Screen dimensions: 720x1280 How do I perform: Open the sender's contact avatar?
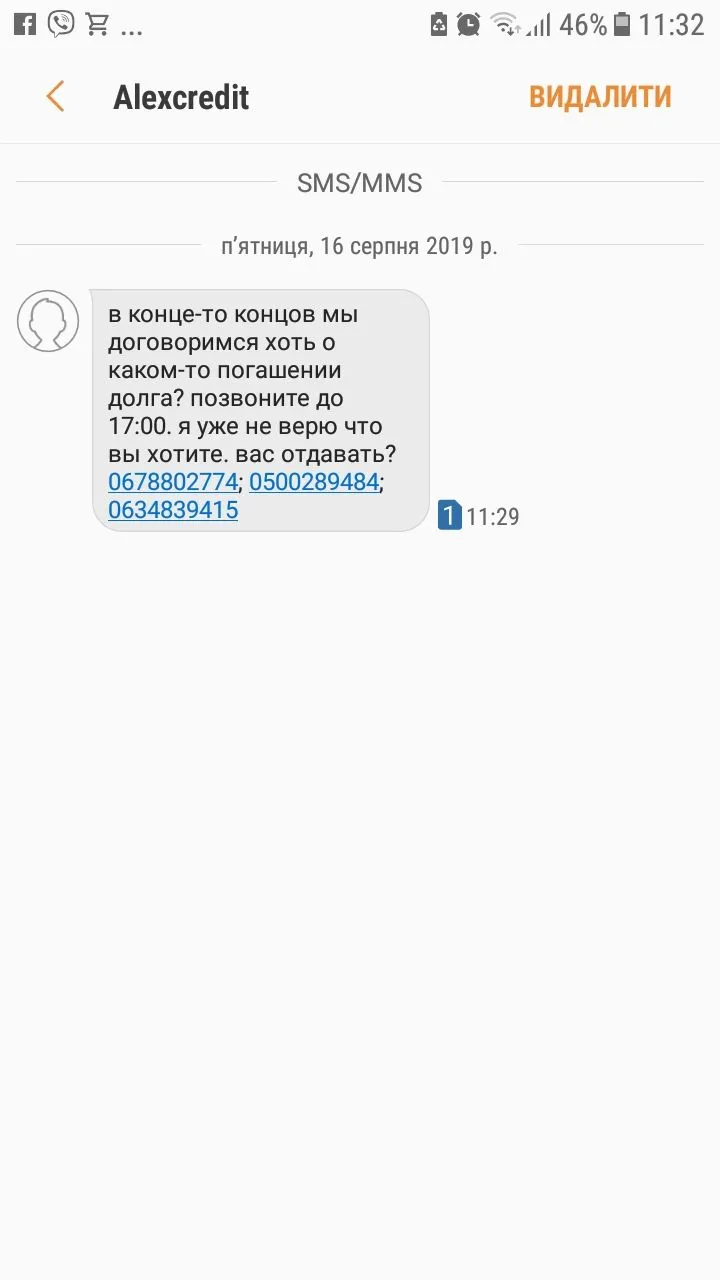pos(48,321)
